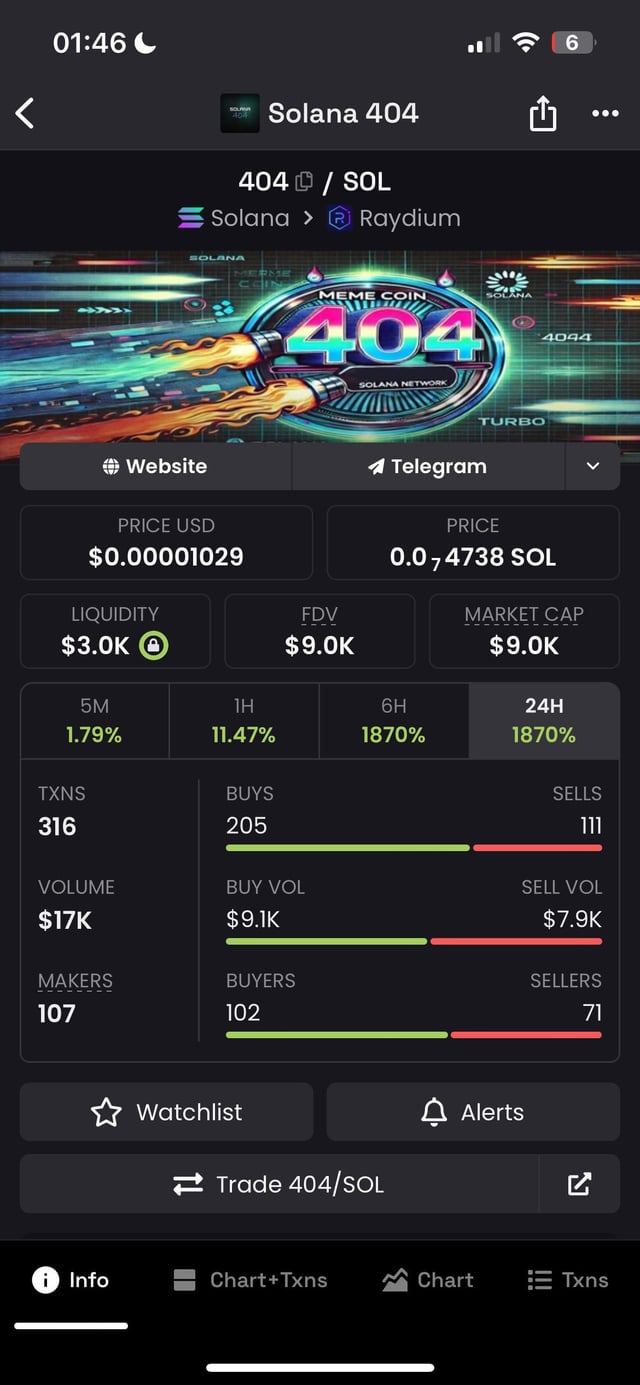
Task: Select the 24H timeframe stats
Action: click(543, 720)
